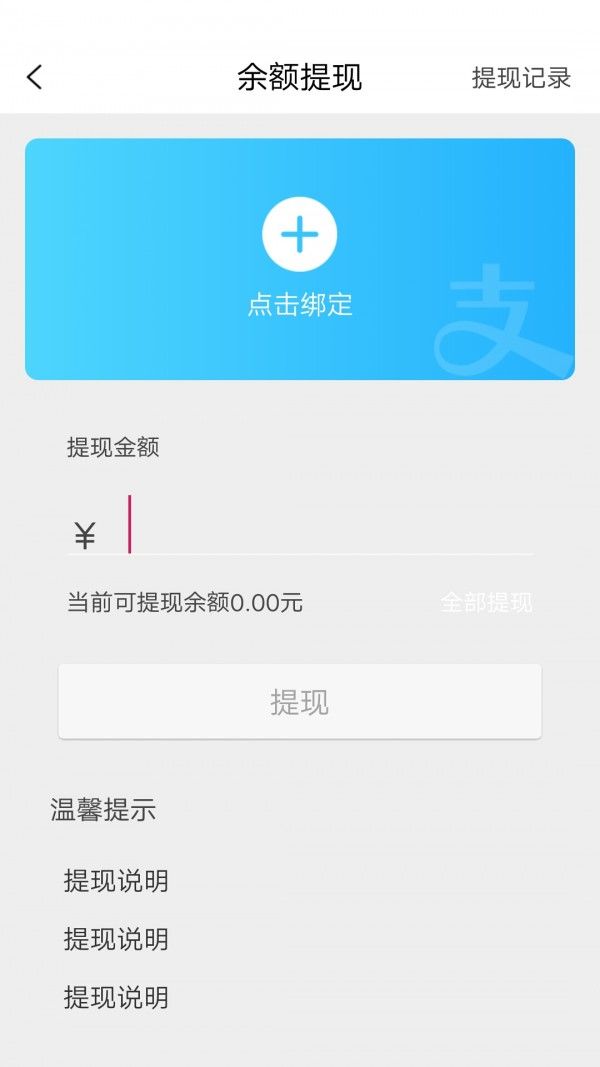Open 提现记录 withdrawal history
The width and height of the screenshot is (600, 1067).
(x=521, y=78)
